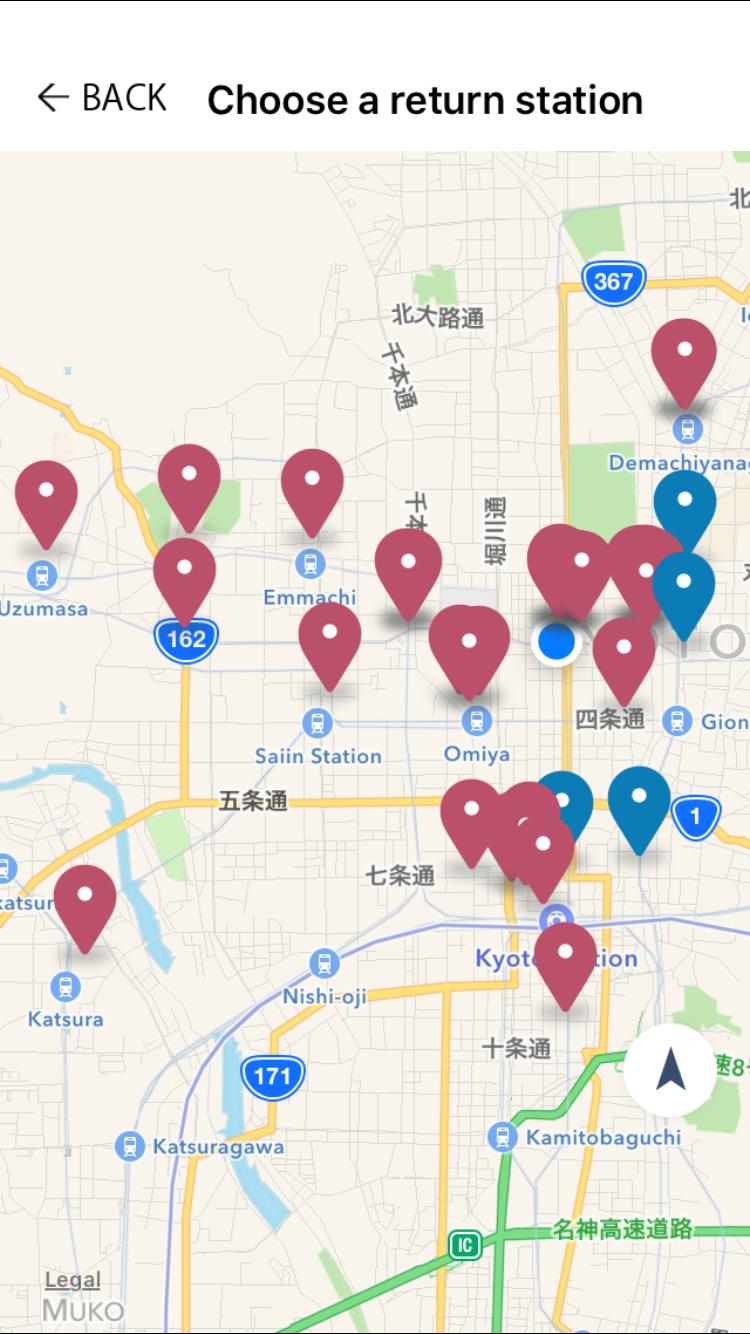
Task: Select the red pin above Uzumasa station
Action: click(46, 498)
